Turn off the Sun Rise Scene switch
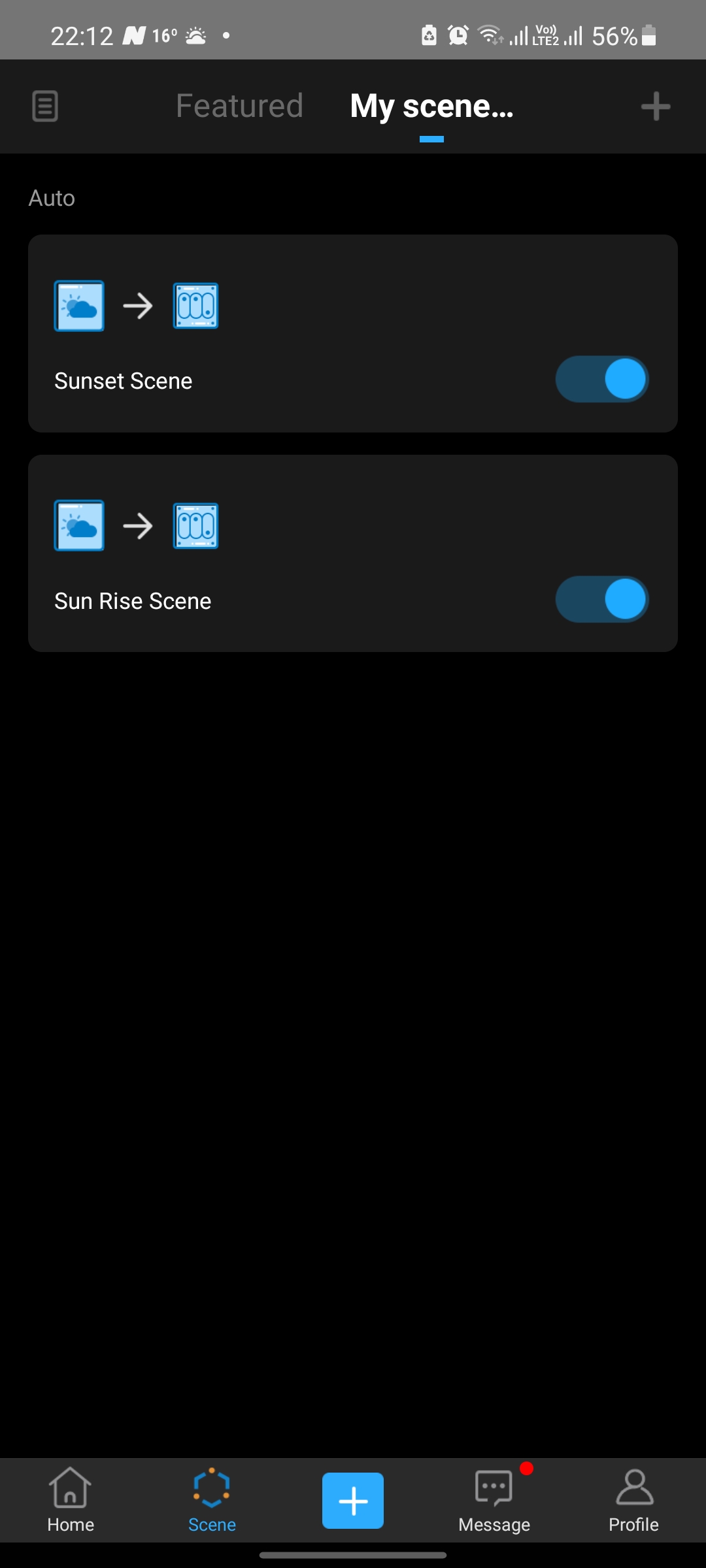The width and height of the screenshot is (706, 1568). coord(601,599)
